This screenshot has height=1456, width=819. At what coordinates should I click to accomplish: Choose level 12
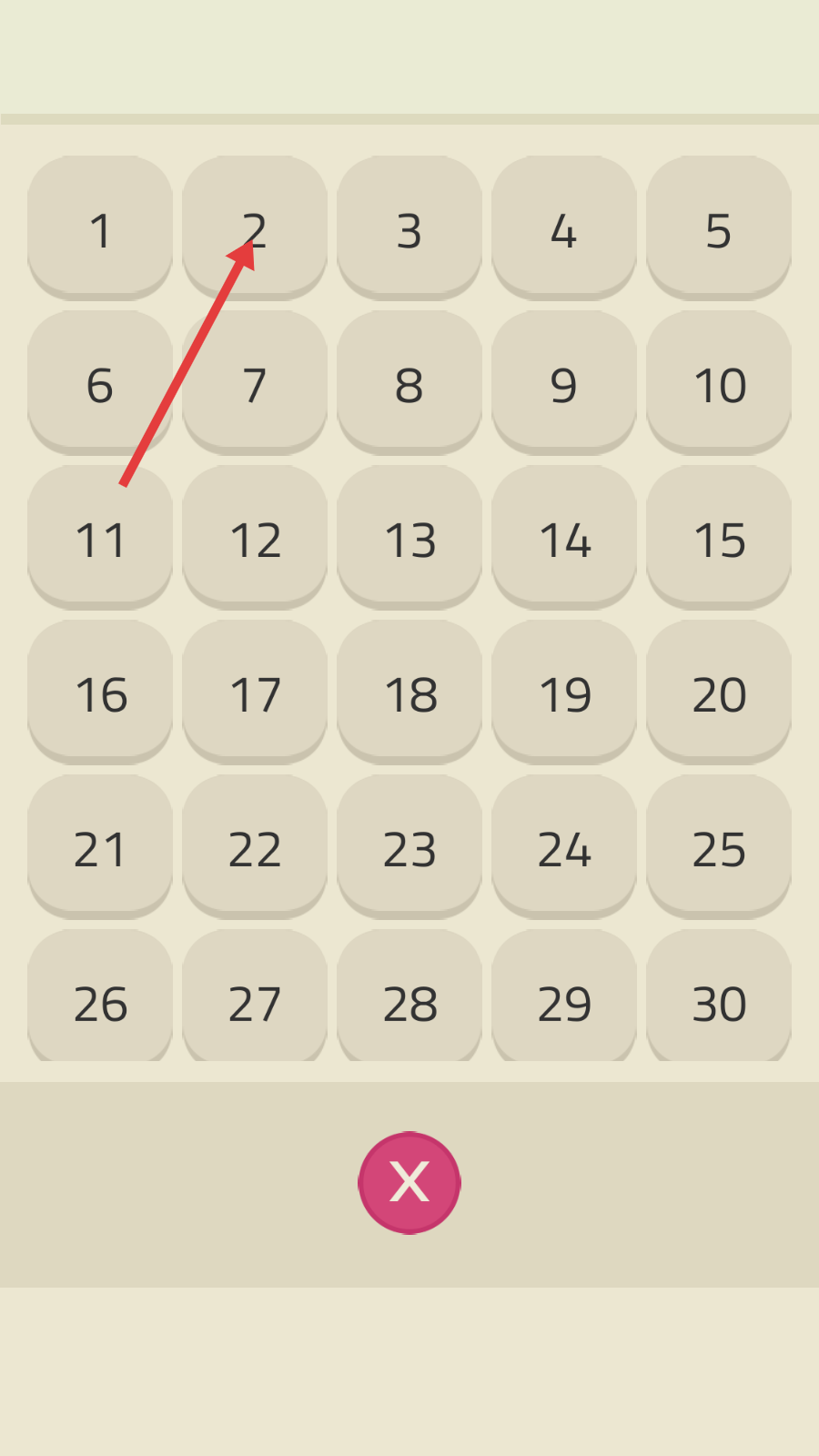coord(255,537)
